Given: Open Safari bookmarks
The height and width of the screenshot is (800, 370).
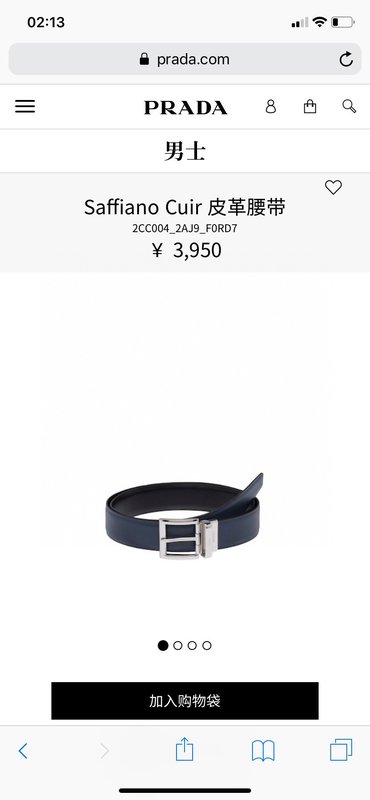Looking at the screenshot, I should pyautogui.click(x=263, y=751).
